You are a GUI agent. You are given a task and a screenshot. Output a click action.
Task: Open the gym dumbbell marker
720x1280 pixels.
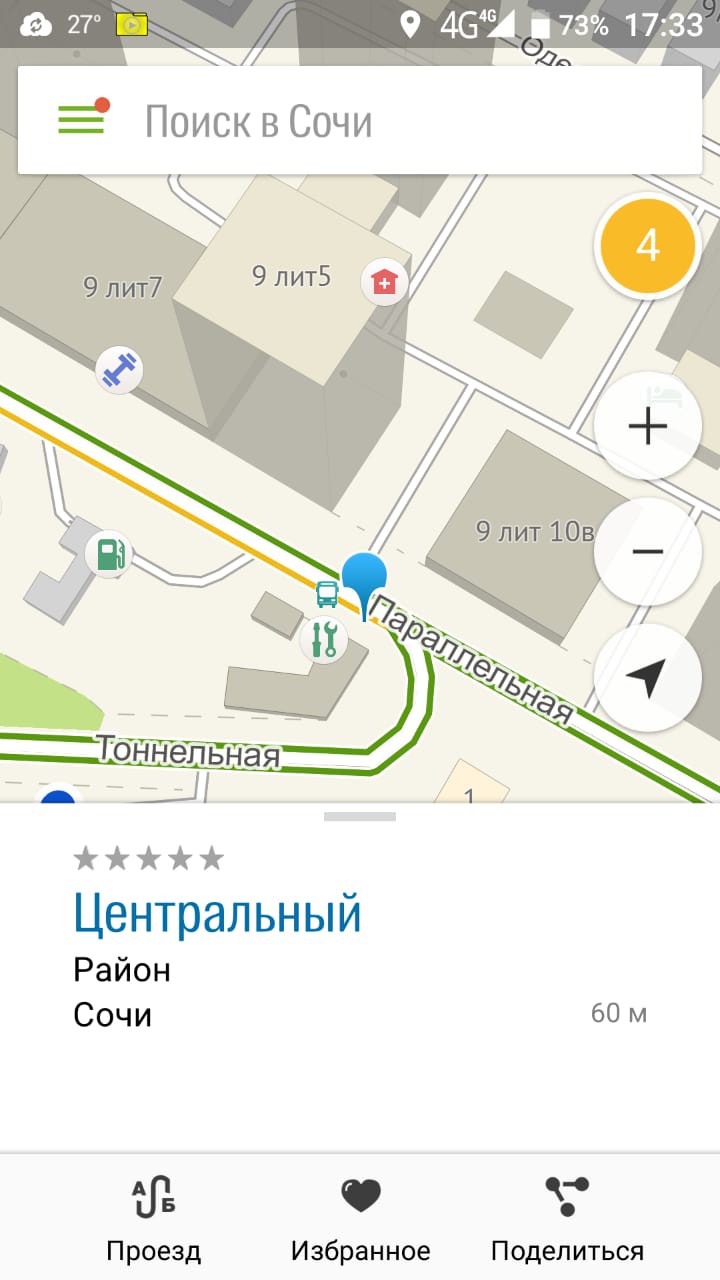[120, 371]
